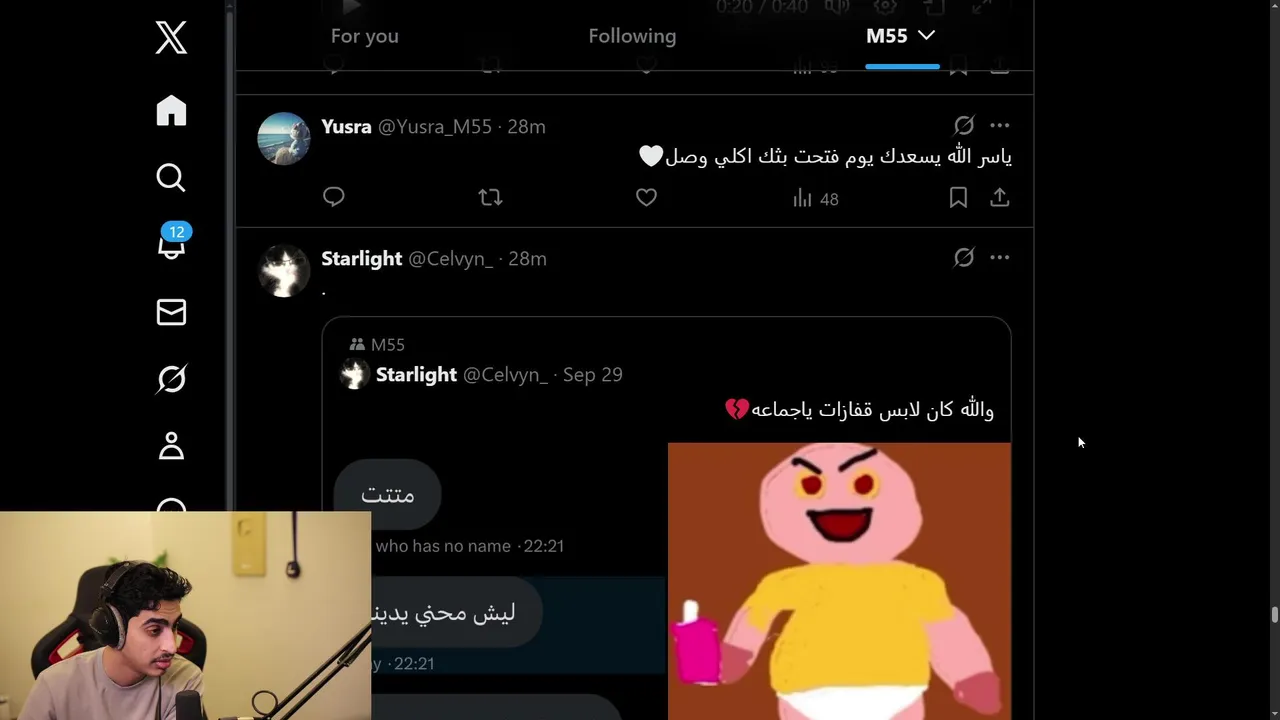Viewport: 1280px width, 720px height.
Task: Open more options on Starlight's post
Action: [999, 257]
